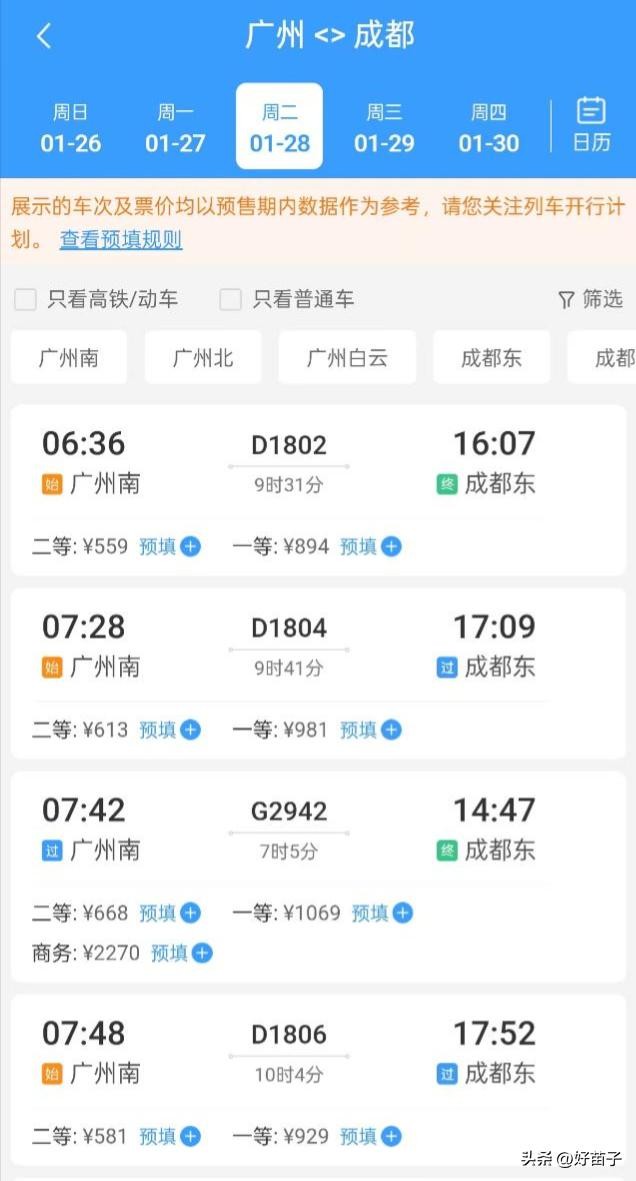Select date 周三 01-29

pos(384,128)
